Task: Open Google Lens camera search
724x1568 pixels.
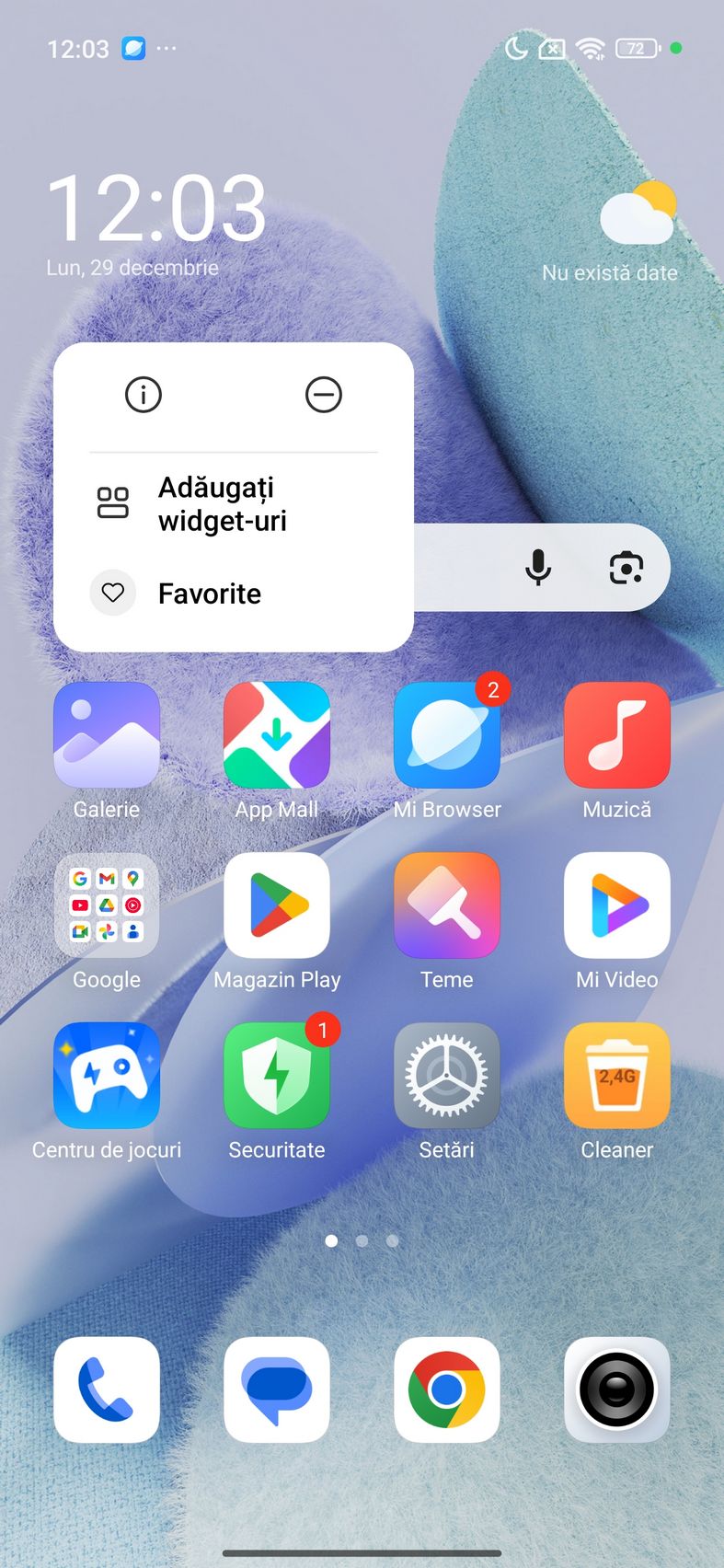Action: 626,568
